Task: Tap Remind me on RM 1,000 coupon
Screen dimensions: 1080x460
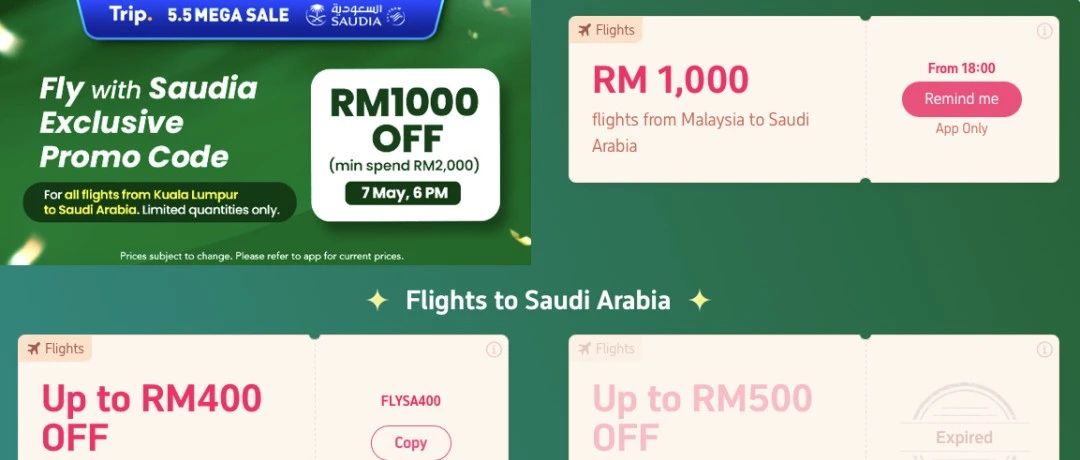Action: [962, 99]
